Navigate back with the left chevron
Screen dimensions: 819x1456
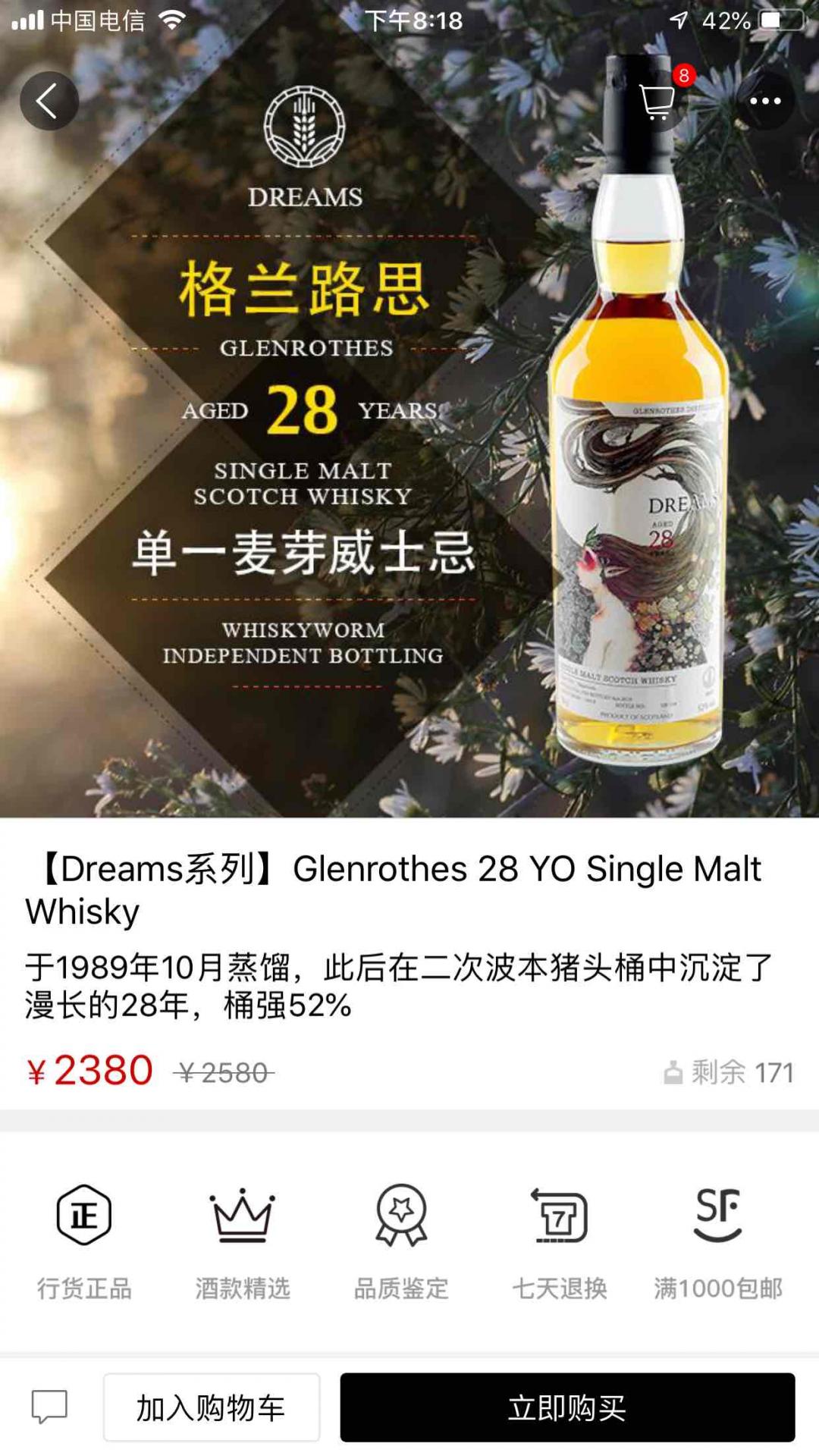(49, 101)
